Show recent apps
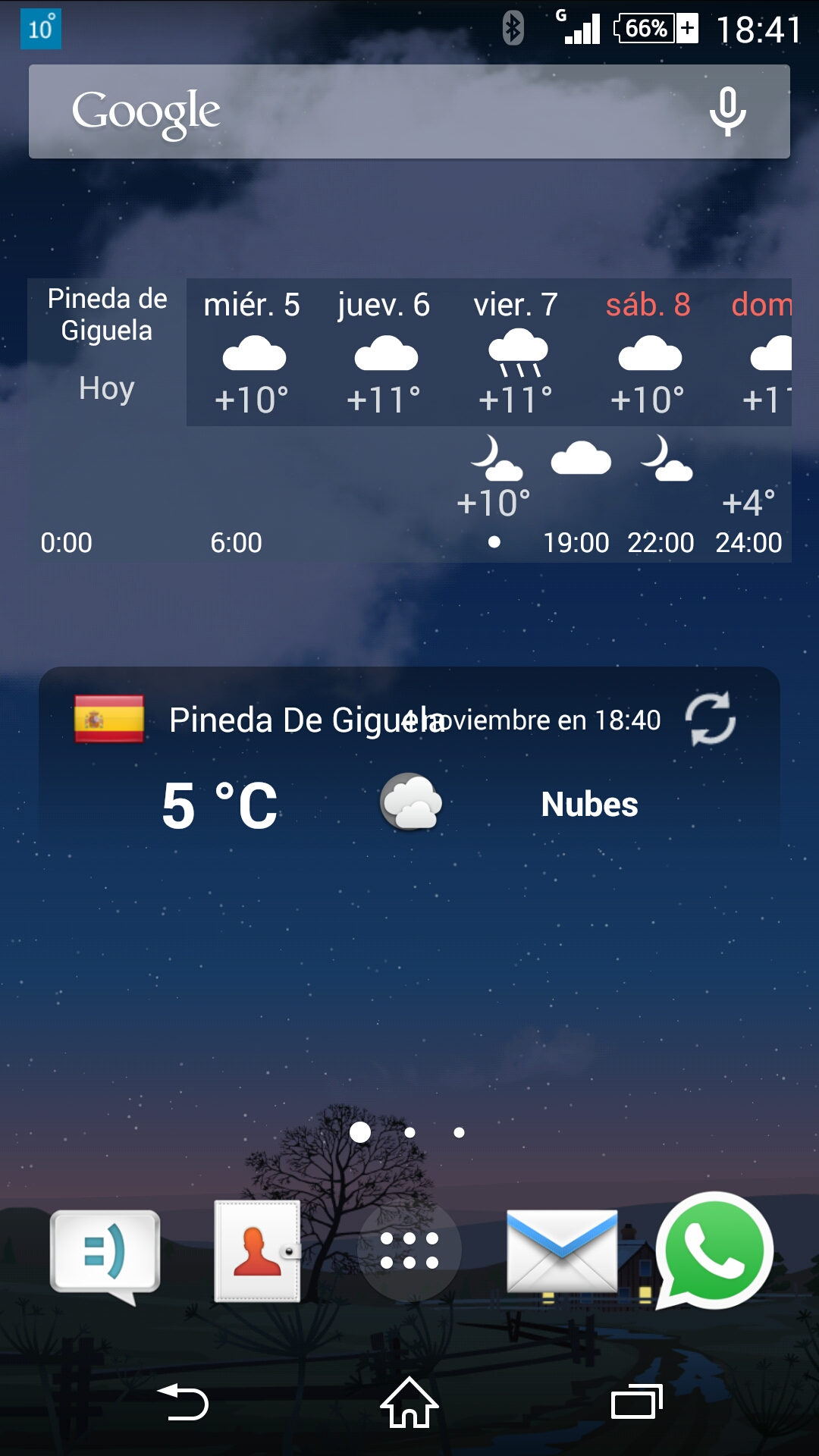The image size is (819, 1456). [x=636, y=1403]
